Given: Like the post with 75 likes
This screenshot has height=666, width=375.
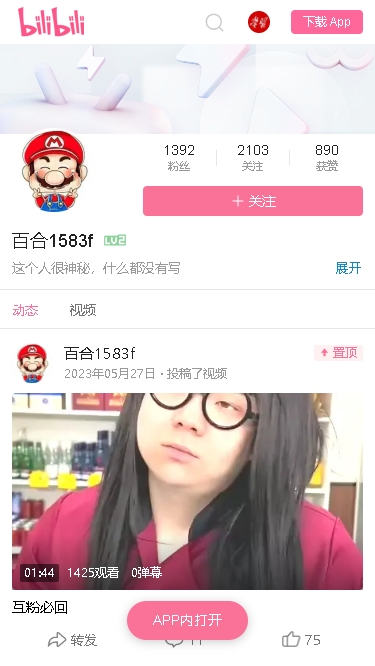Looking at the screenshot, I should (301, 640).
